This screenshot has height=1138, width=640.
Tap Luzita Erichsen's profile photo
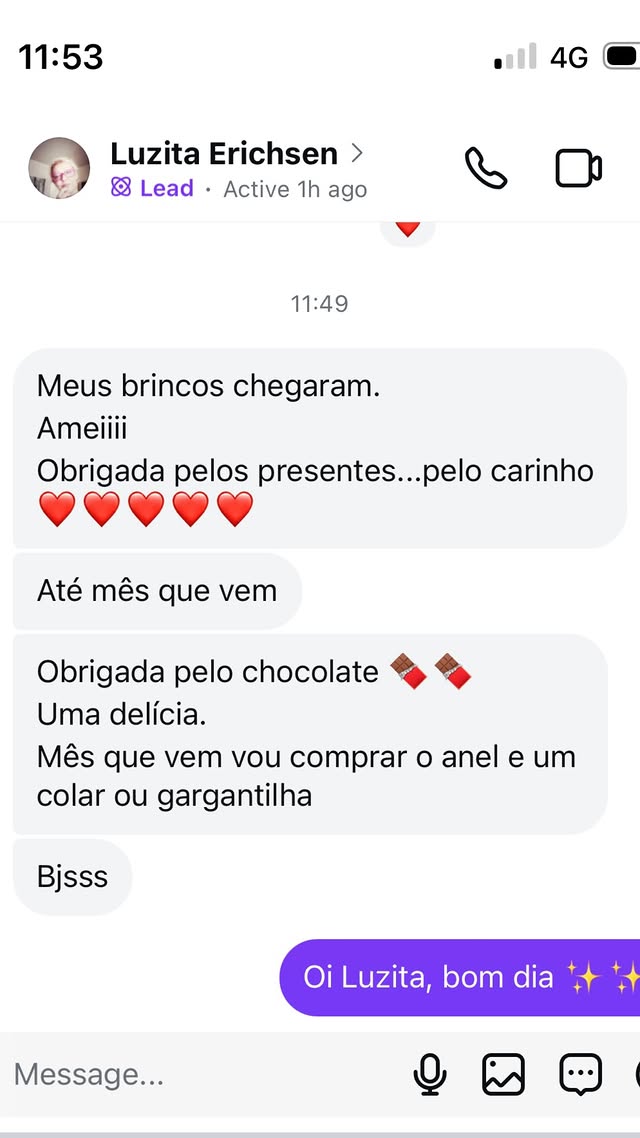[60, 168]
